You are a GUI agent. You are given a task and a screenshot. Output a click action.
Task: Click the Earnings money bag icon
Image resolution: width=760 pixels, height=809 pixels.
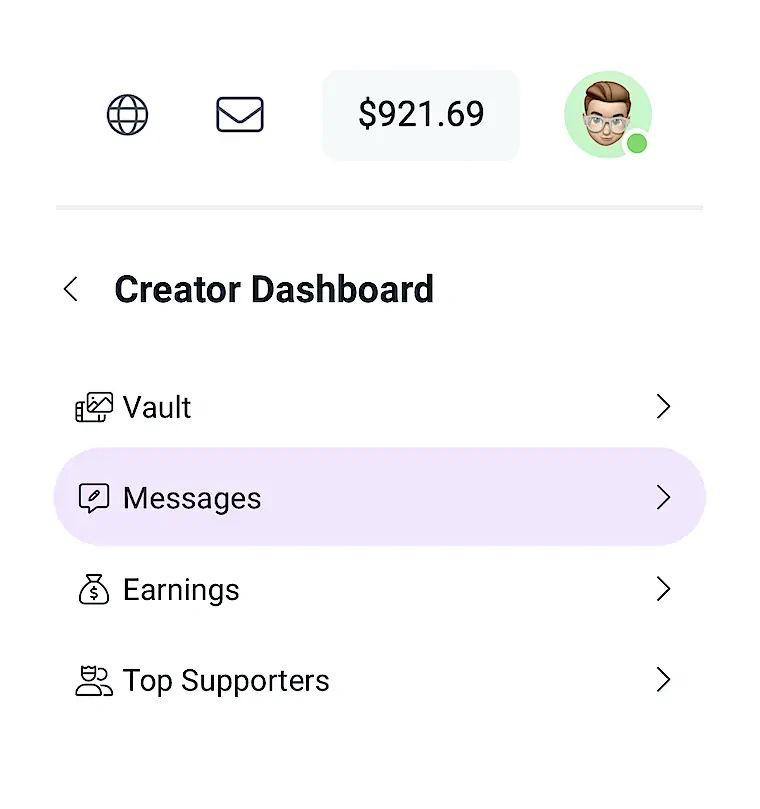coord(94,589)
